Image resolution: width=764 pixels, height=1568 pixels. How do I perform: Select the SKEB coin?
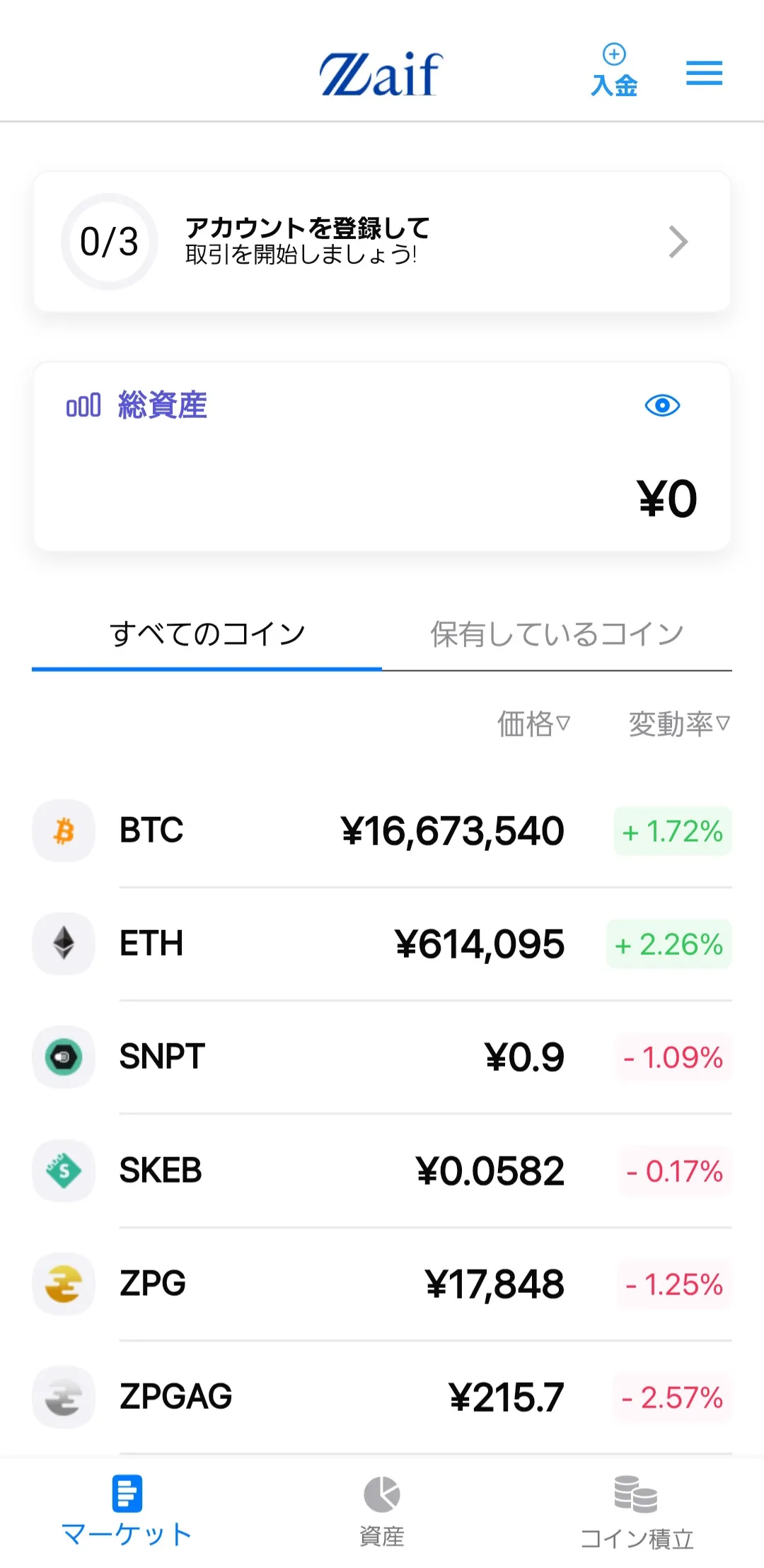(x=382, y=1171)
